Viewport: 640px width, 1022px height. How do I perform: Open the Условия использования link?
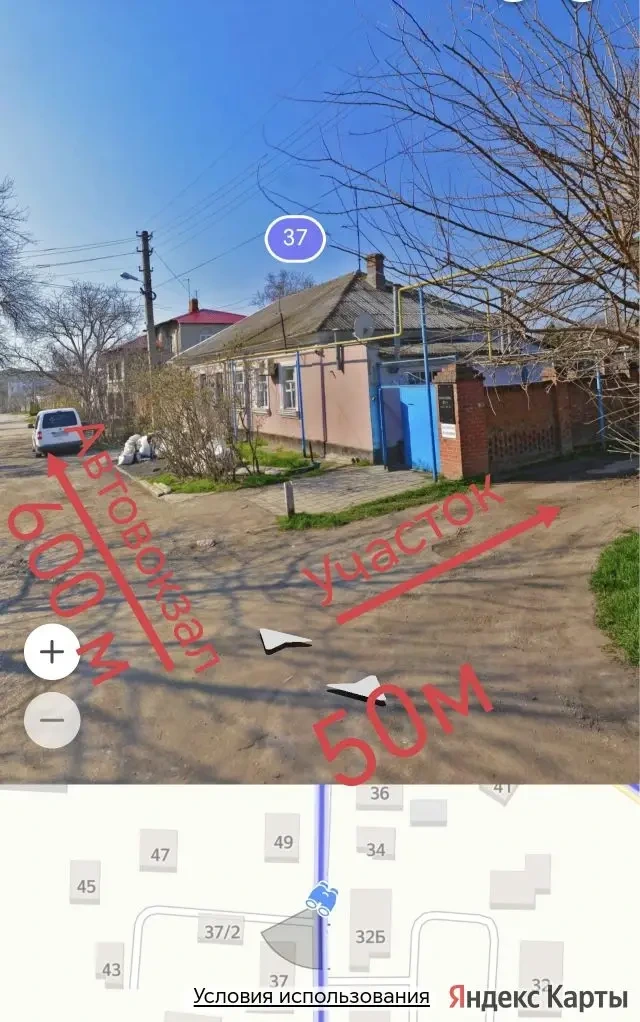[311, 996]
